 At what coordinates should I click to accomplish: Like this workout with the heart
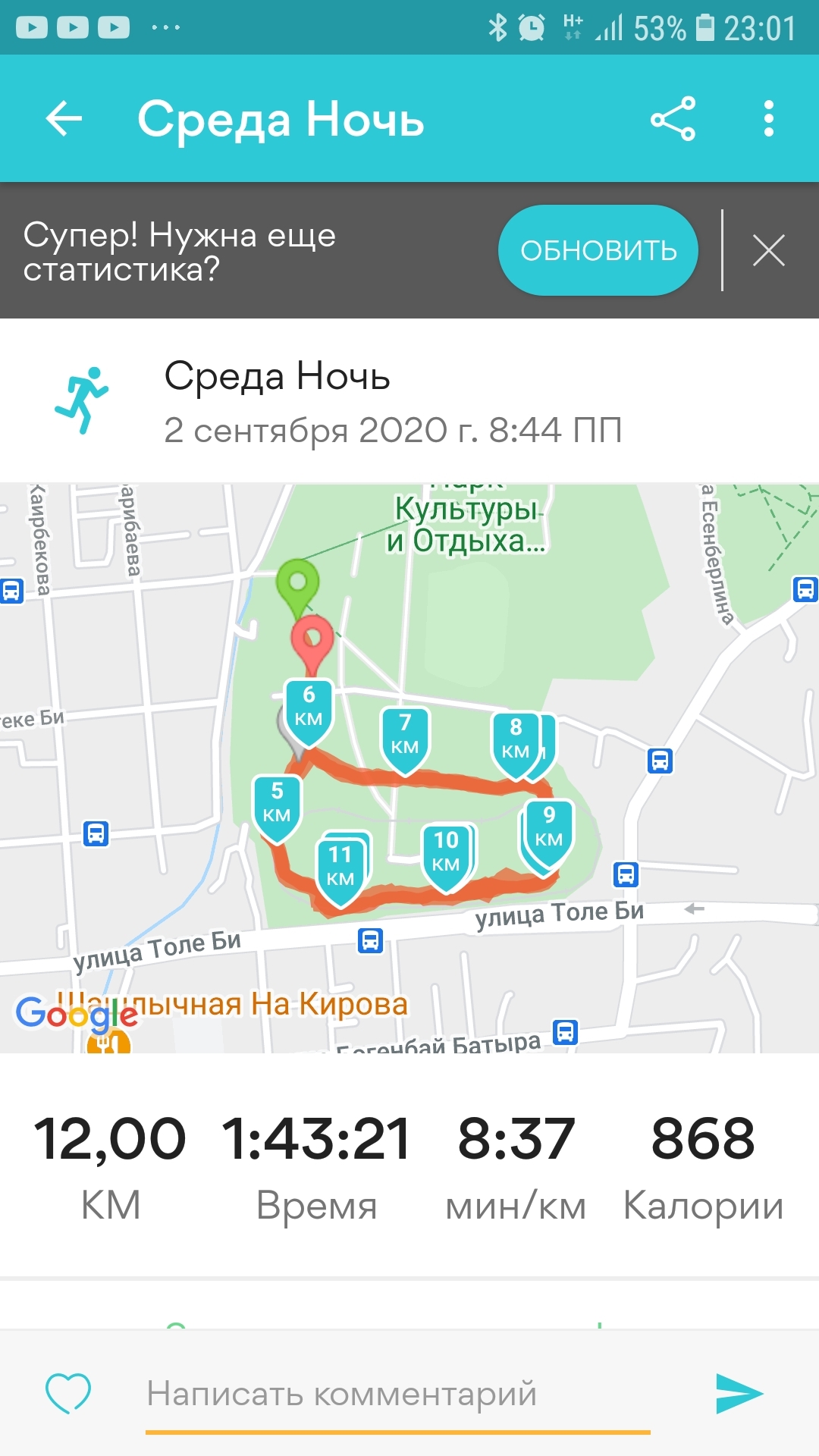68,1393
